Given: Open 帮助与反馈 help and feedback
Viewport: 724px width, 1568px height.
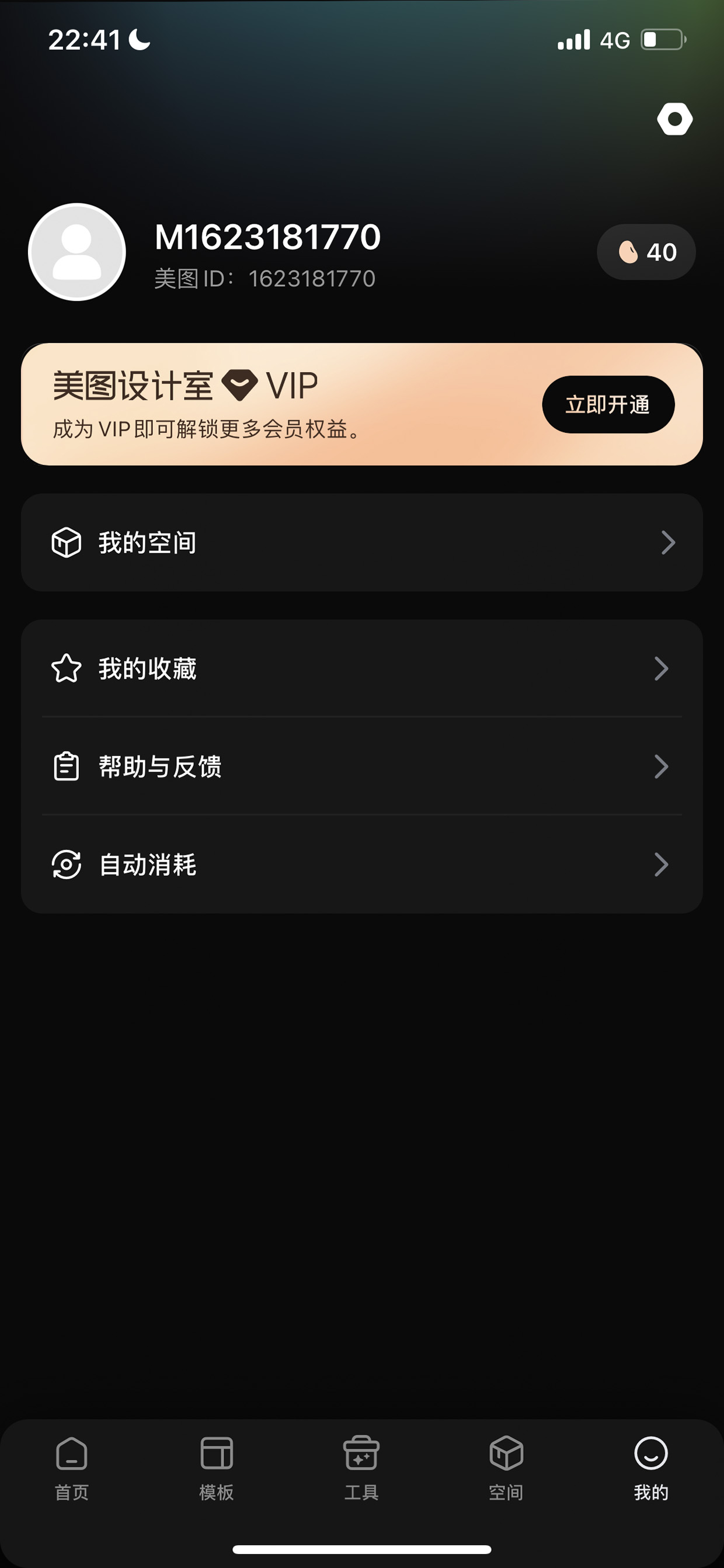Looking at the screenshot, I should [x=362, y=766].
